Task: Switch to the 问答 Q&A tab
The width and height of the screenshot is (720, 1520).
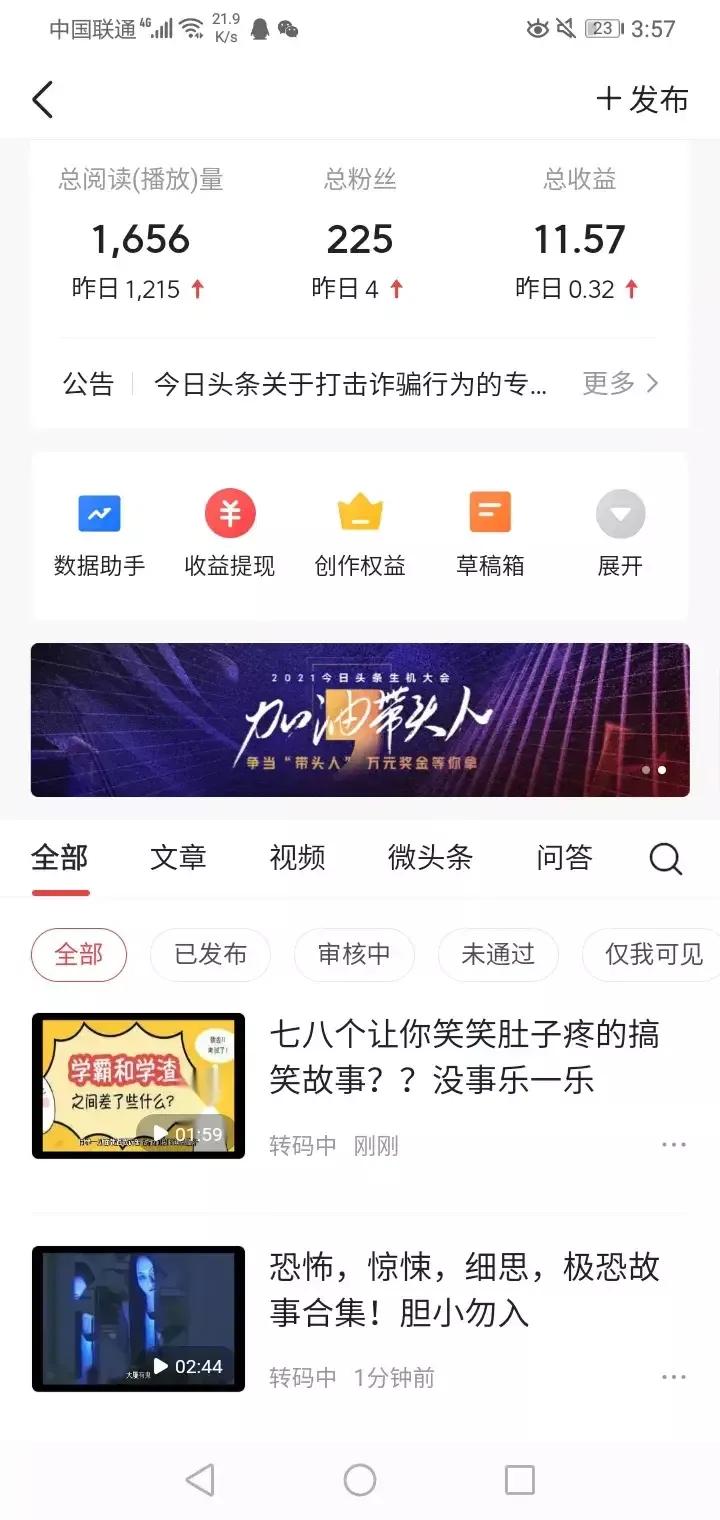Action: [564, 858]
